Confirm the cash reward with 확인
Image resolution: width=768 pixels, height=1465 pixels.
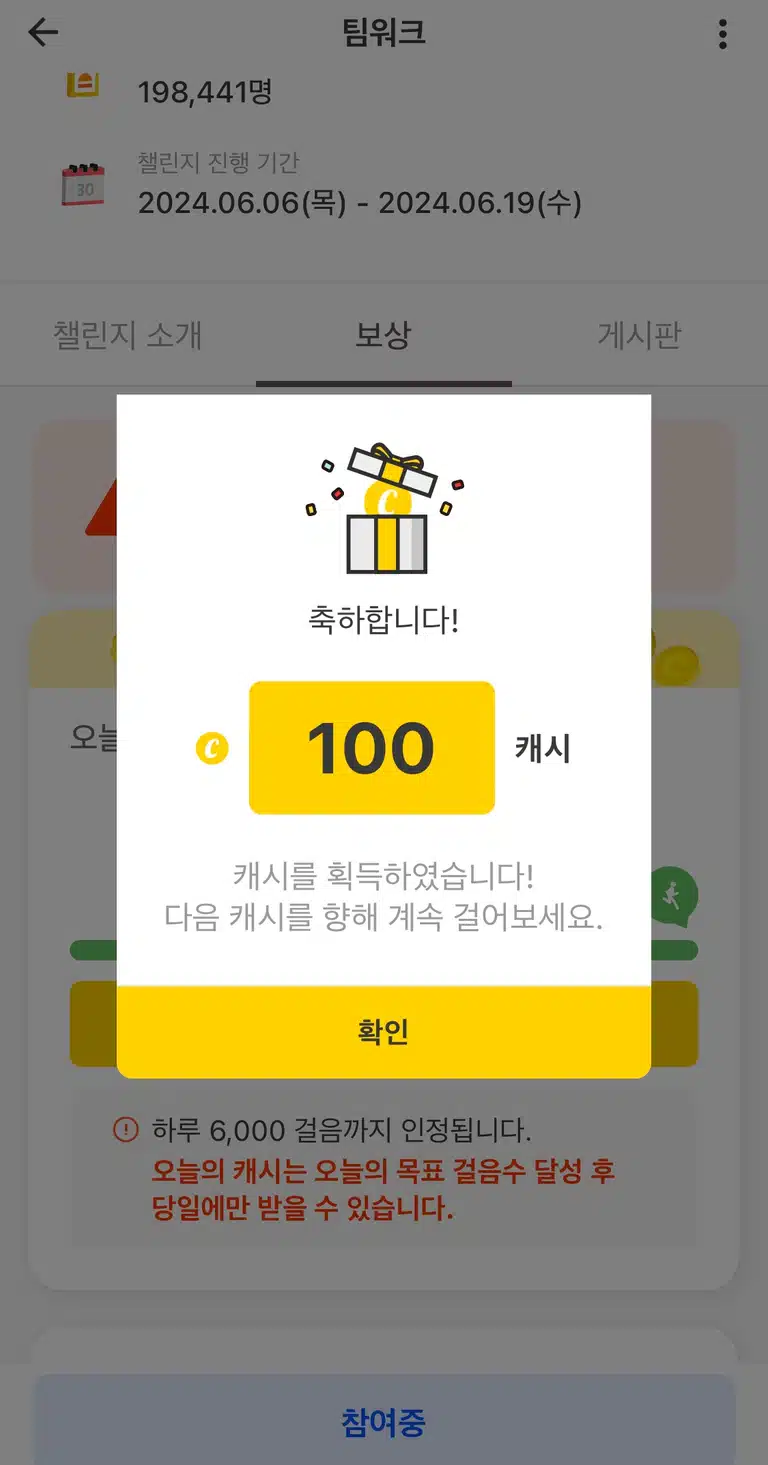pyautogui.click(x=384, y=1032)
